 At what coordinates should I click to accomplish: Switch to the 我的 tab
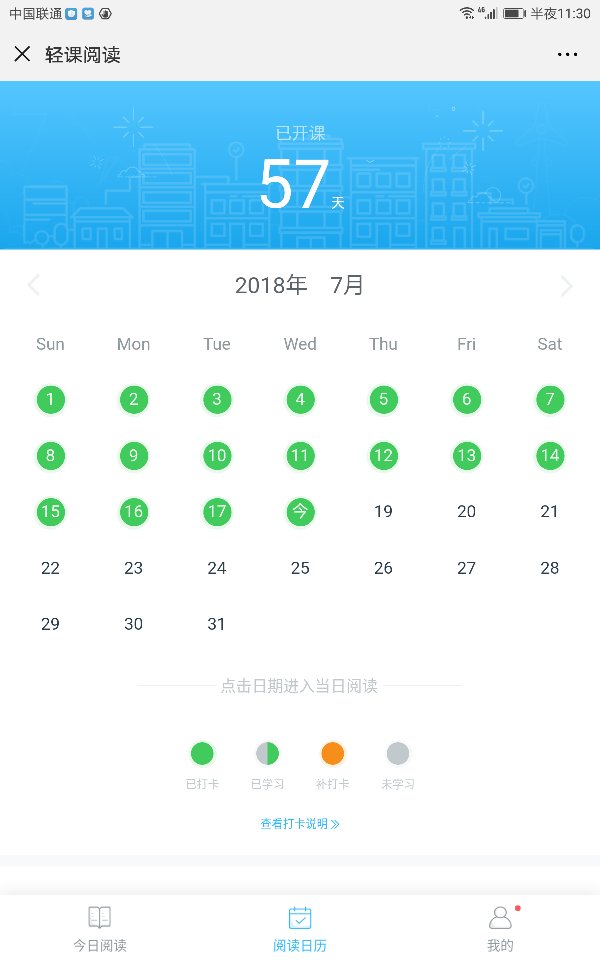pyautogui.click(x=500, y=929)
